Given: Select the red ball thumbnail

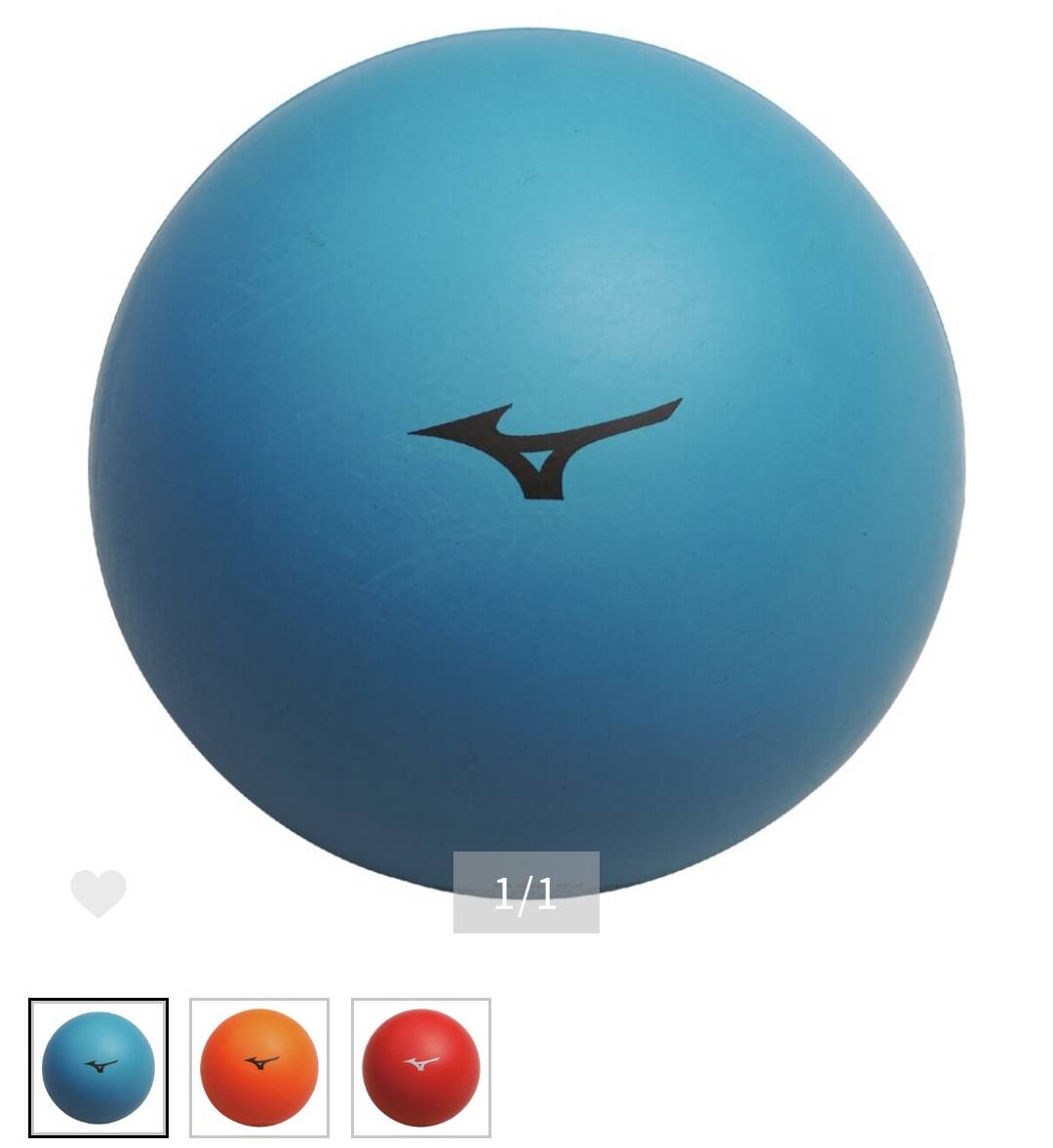Looking at the screenshot, I should click(421, 1067).
